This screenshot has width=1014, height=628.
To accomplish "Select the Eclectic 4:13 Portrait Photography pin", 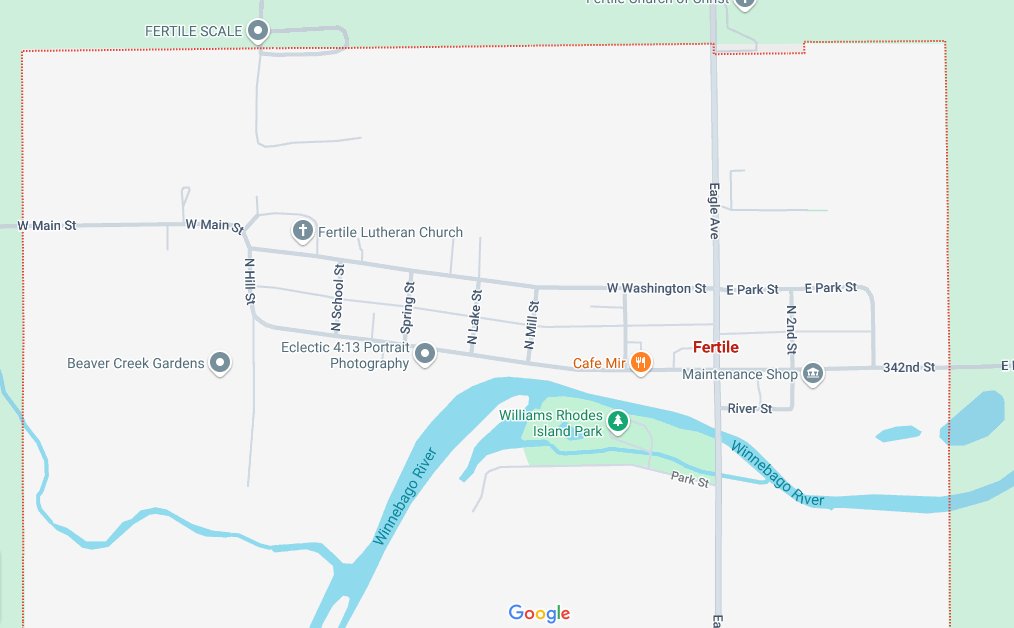I will [x=425, y=353].
